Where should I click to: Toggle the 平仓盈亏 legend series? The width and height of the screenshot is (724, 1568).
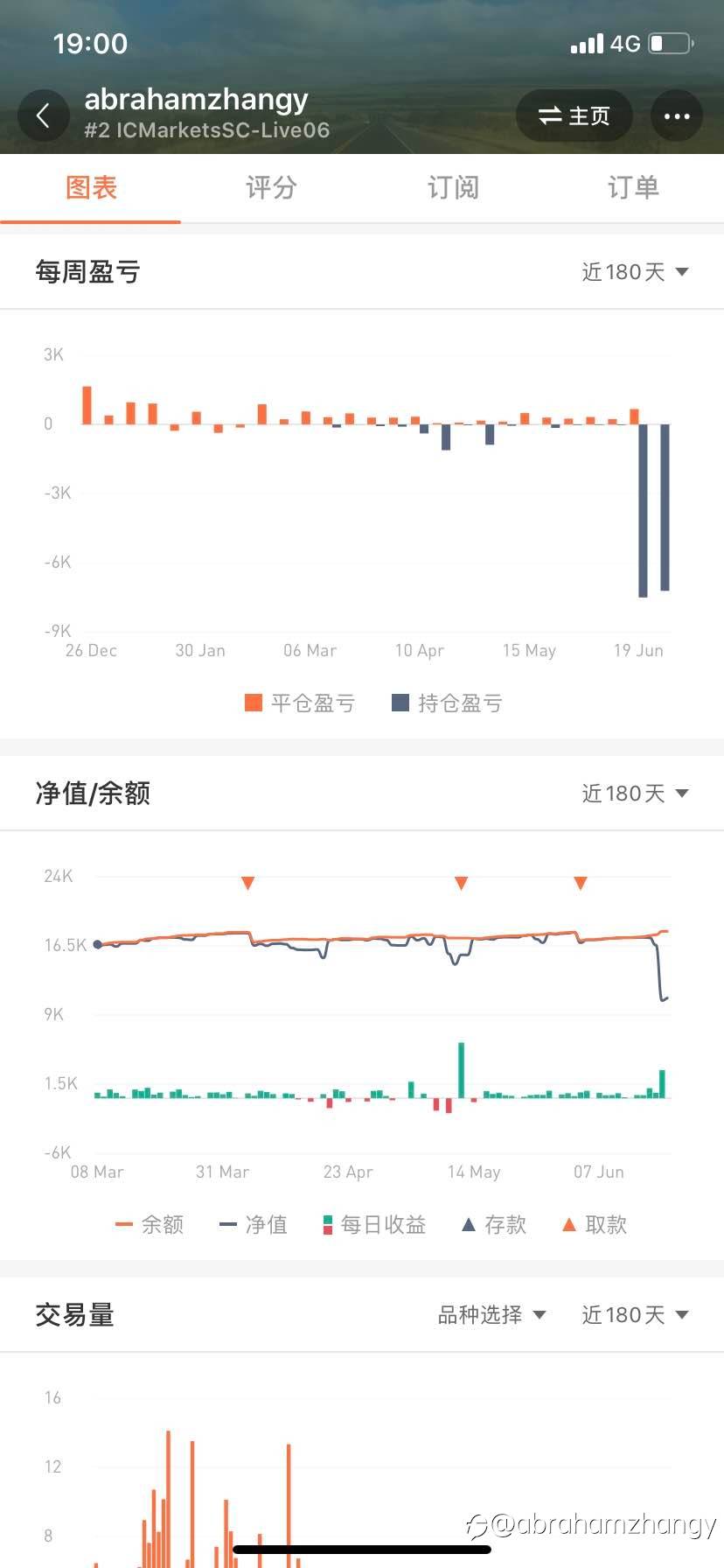coord(300,703)
